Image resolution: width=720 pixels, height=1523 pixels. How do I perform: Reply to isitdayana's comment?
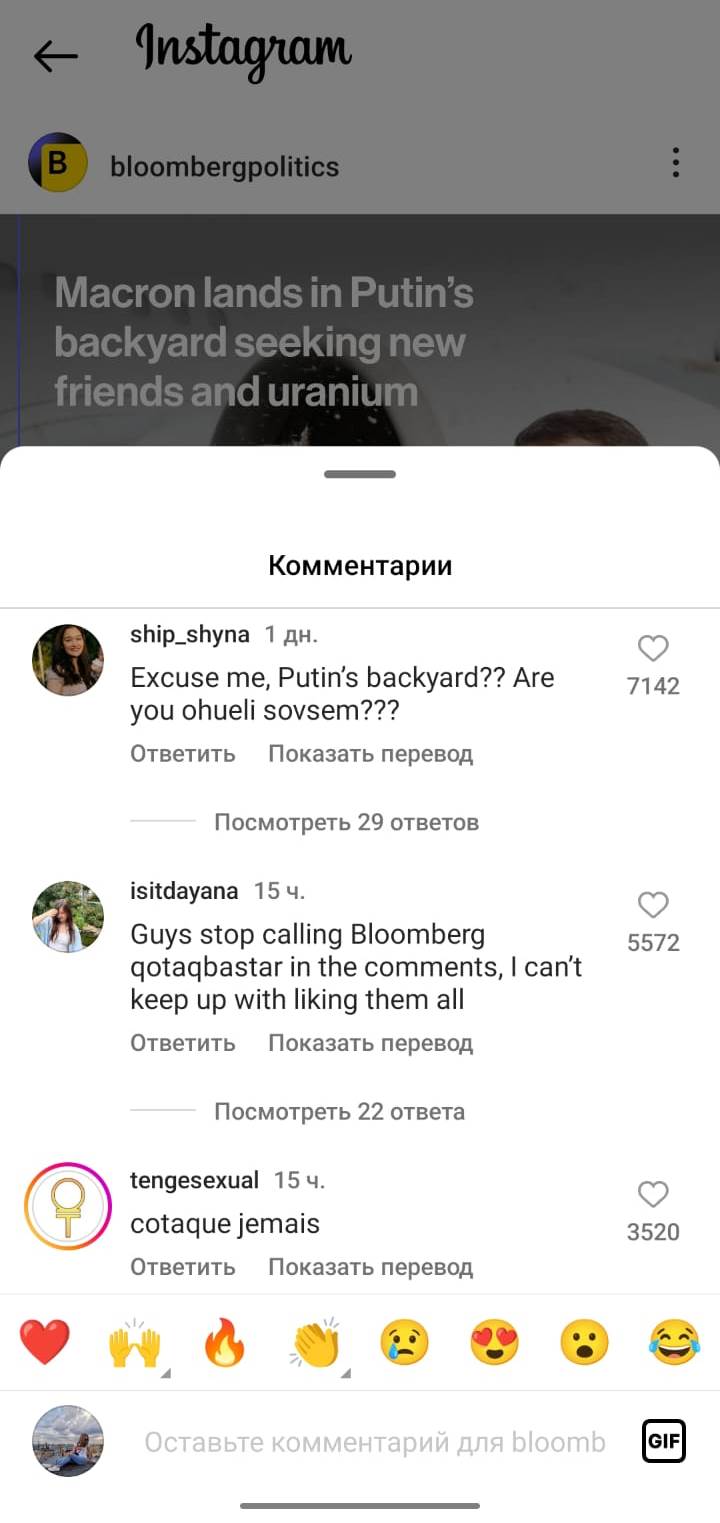[x=183, y=1043]
